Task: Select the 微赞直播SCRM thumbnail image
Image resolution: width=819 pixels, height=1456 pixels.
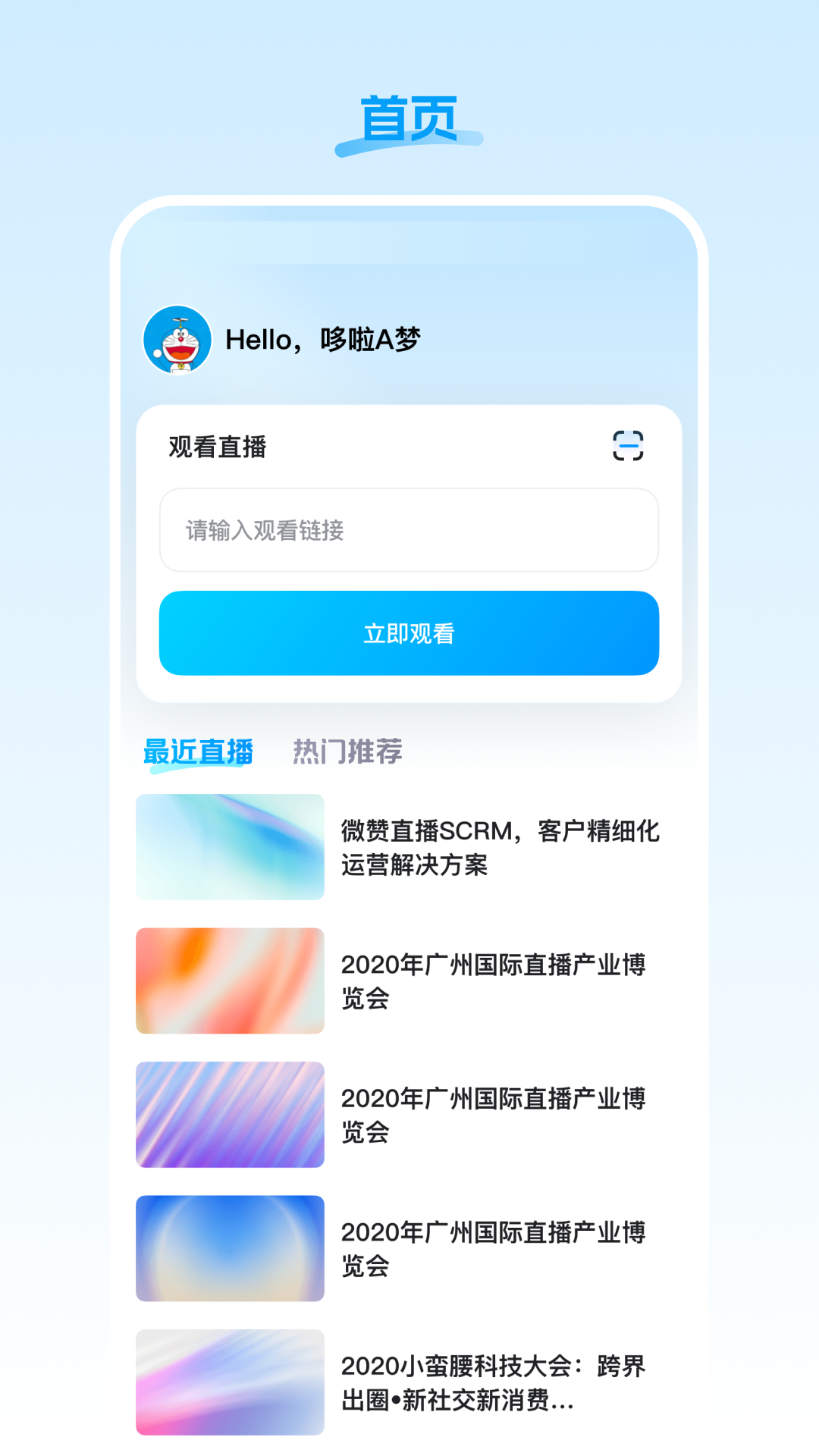Action: [x=231, y=847]
